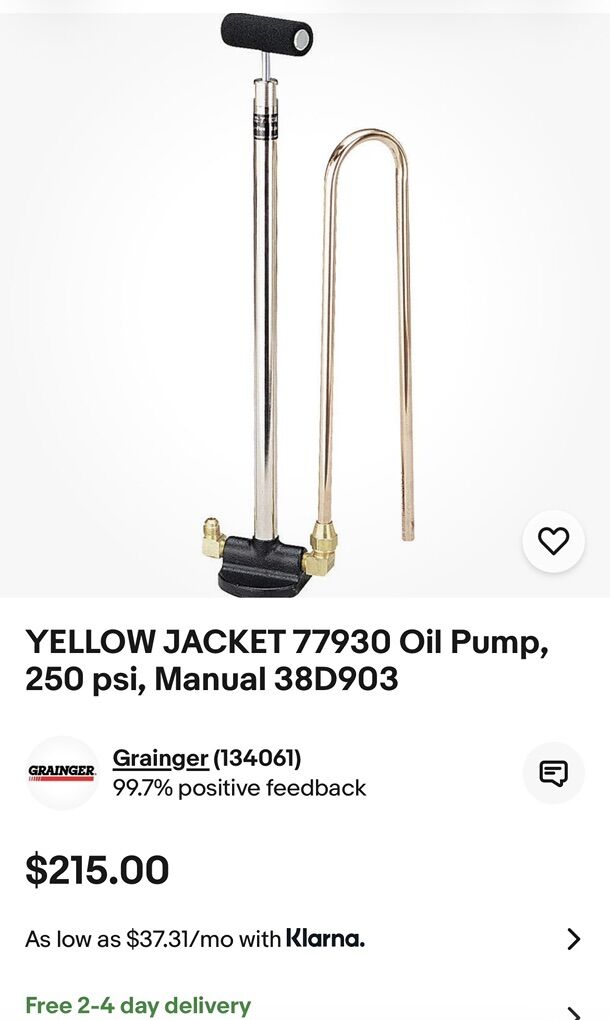Viewport: 610px width, 1020px height.
Task: Expand free 2-4 day delivery details
Action: tap(573, 1010)
